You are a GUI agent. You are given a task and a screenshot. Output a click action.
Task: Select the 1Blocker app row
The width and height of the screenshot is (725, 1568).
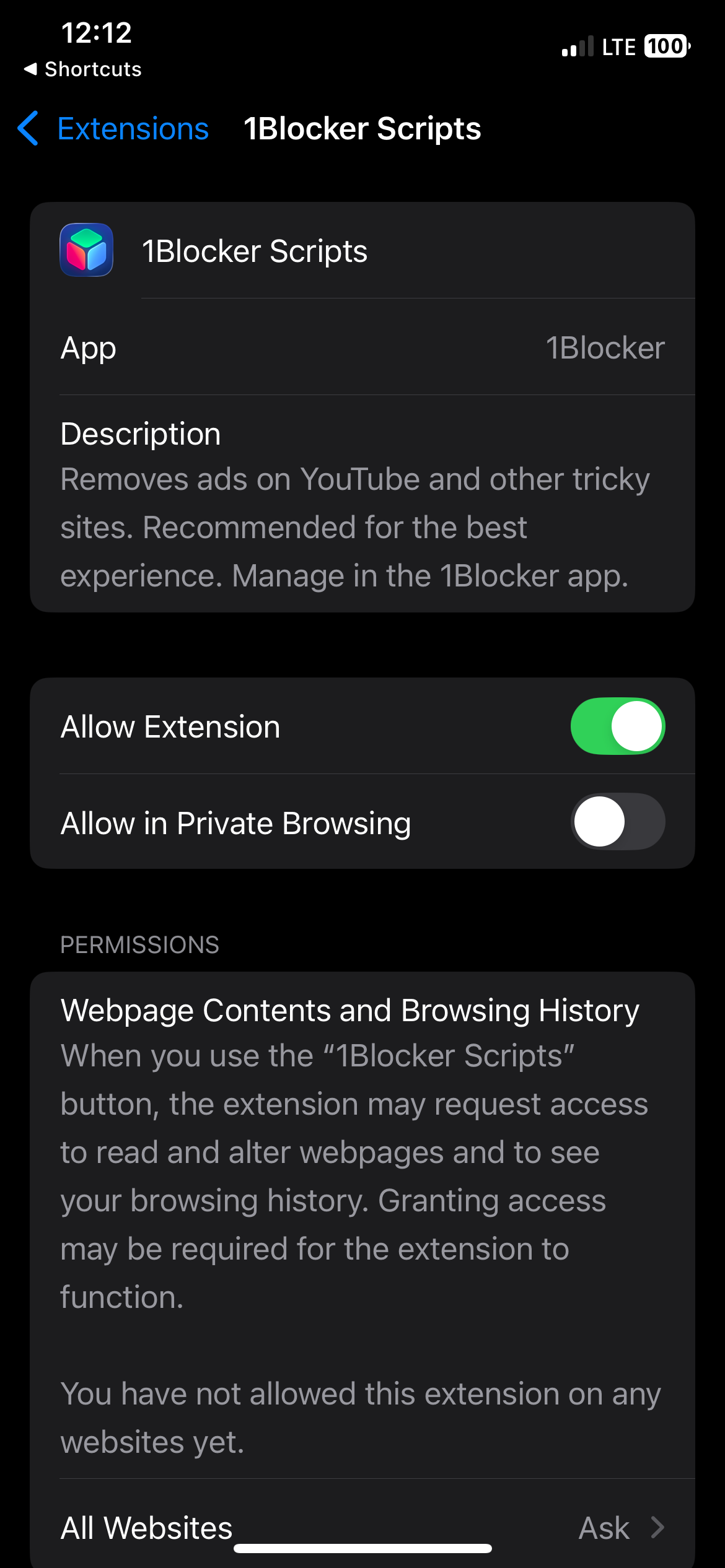(x=362, y=347)
